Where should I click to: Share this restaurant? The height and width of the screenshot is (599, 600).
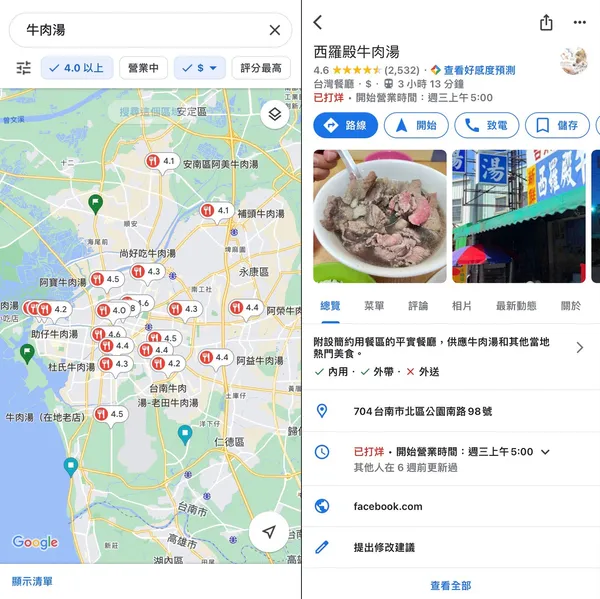[546, 22]
